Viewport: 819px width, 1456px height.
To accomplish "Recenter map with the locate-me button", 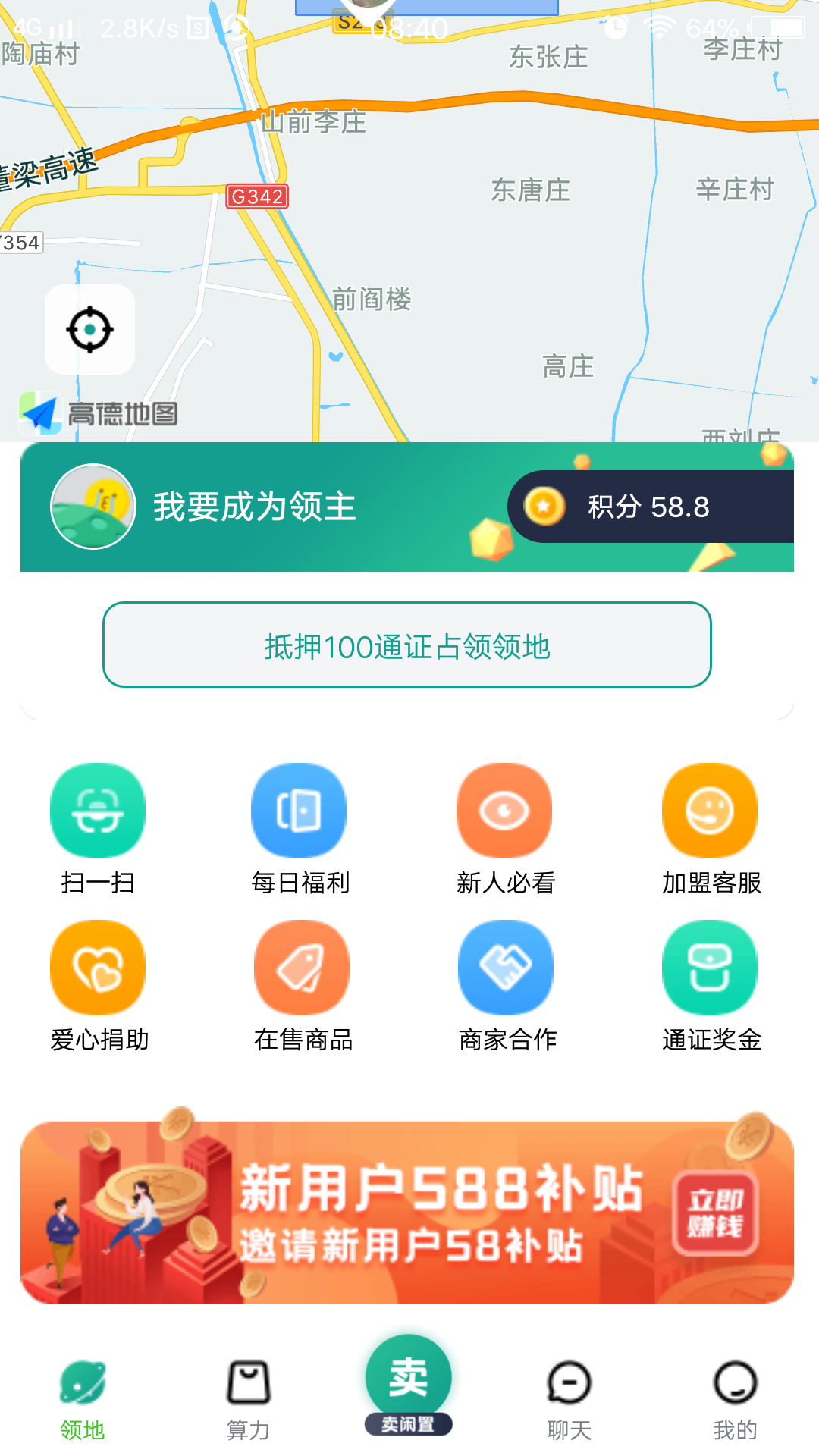I will tap(89, 329).
